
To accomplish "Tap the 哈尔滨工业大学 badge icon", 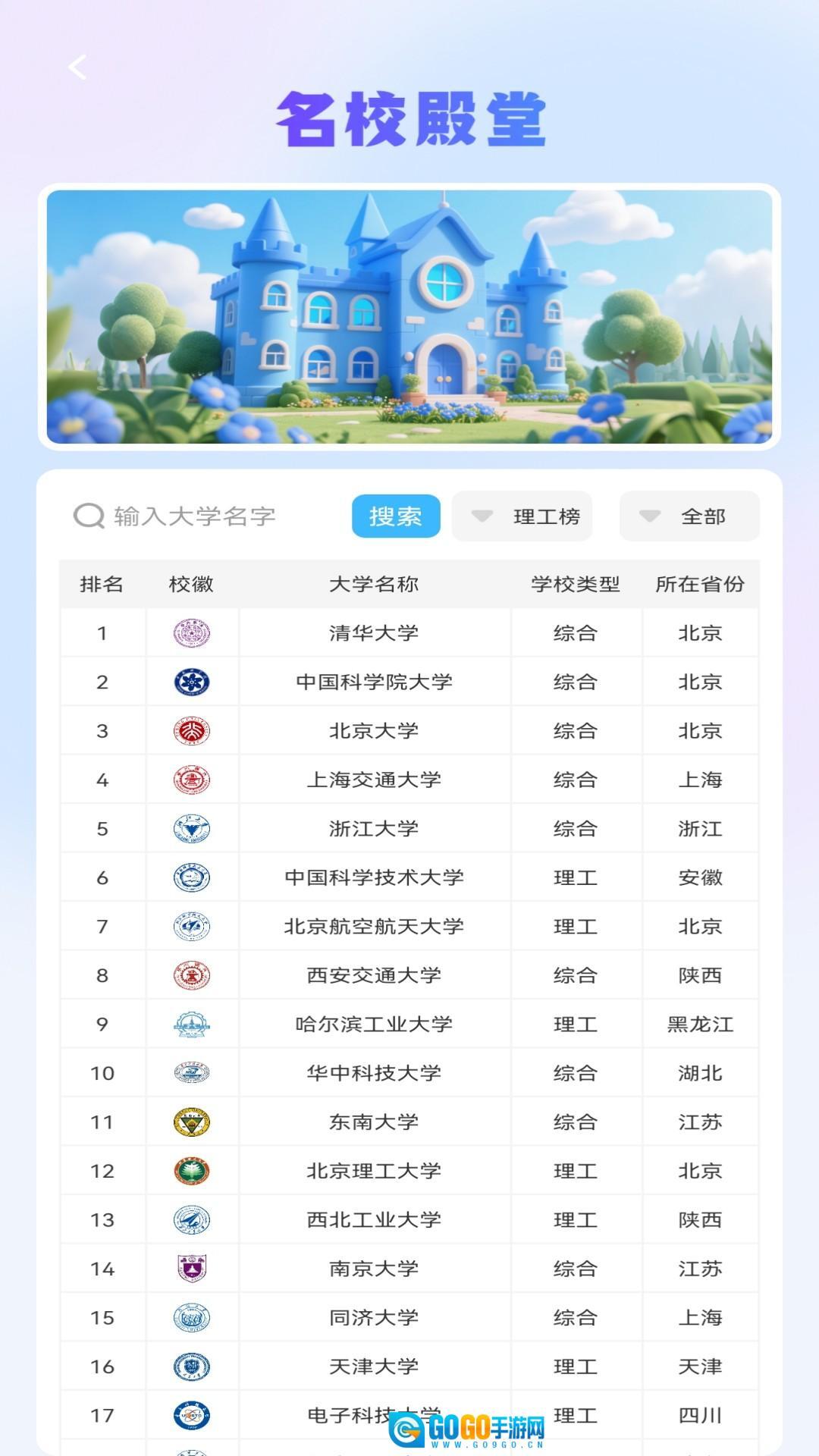I will (192, 1023).
